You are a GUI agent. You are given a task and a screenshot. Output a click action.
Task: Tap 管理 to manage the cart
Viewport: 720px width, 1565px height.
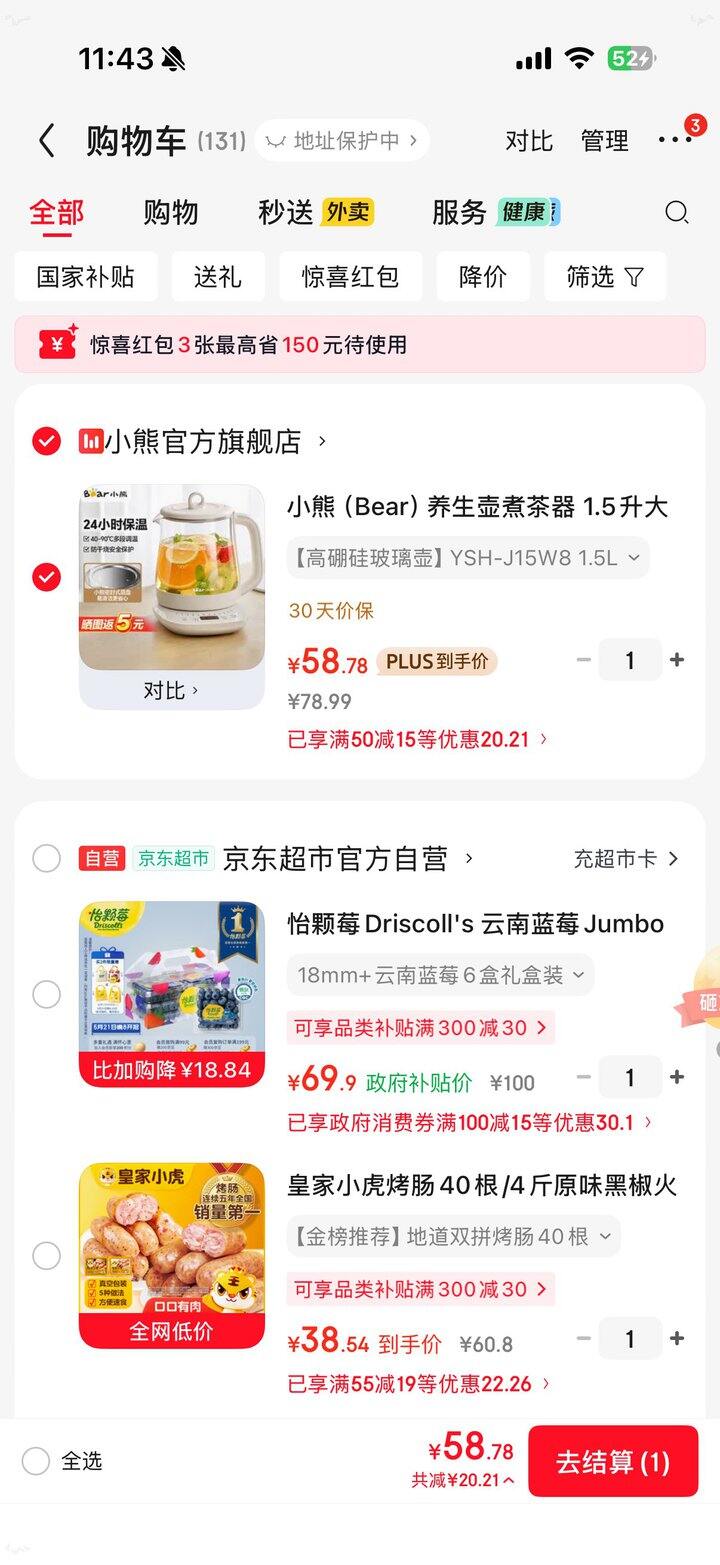(604, 141)
